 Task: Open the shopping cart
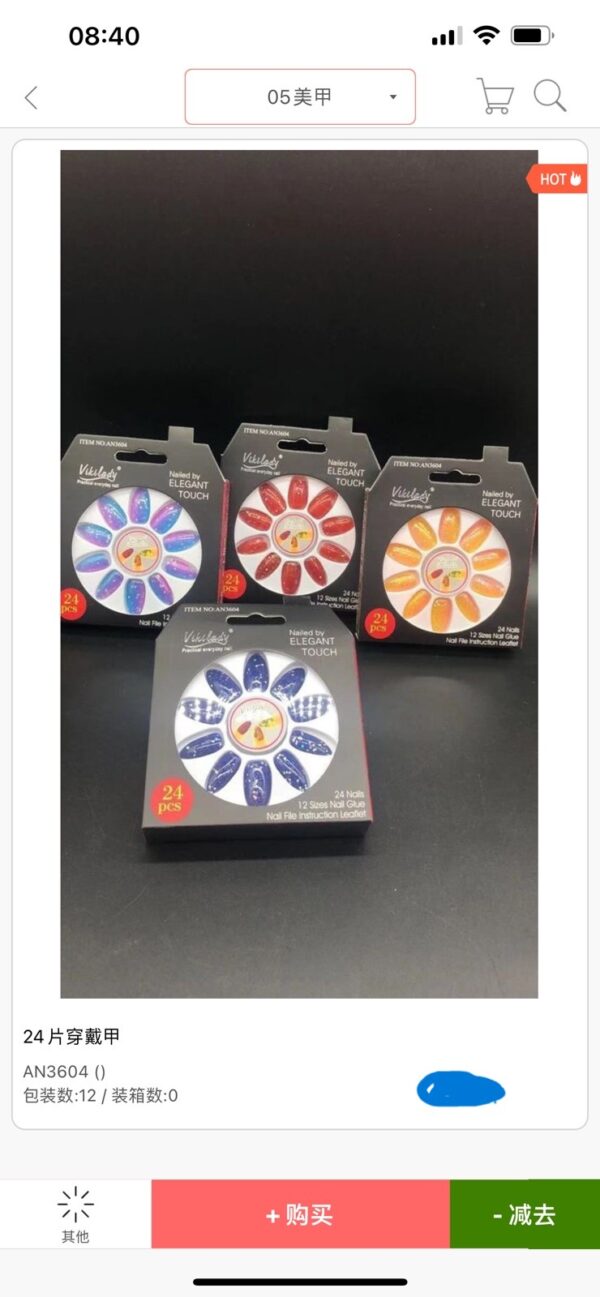[495, 97]
